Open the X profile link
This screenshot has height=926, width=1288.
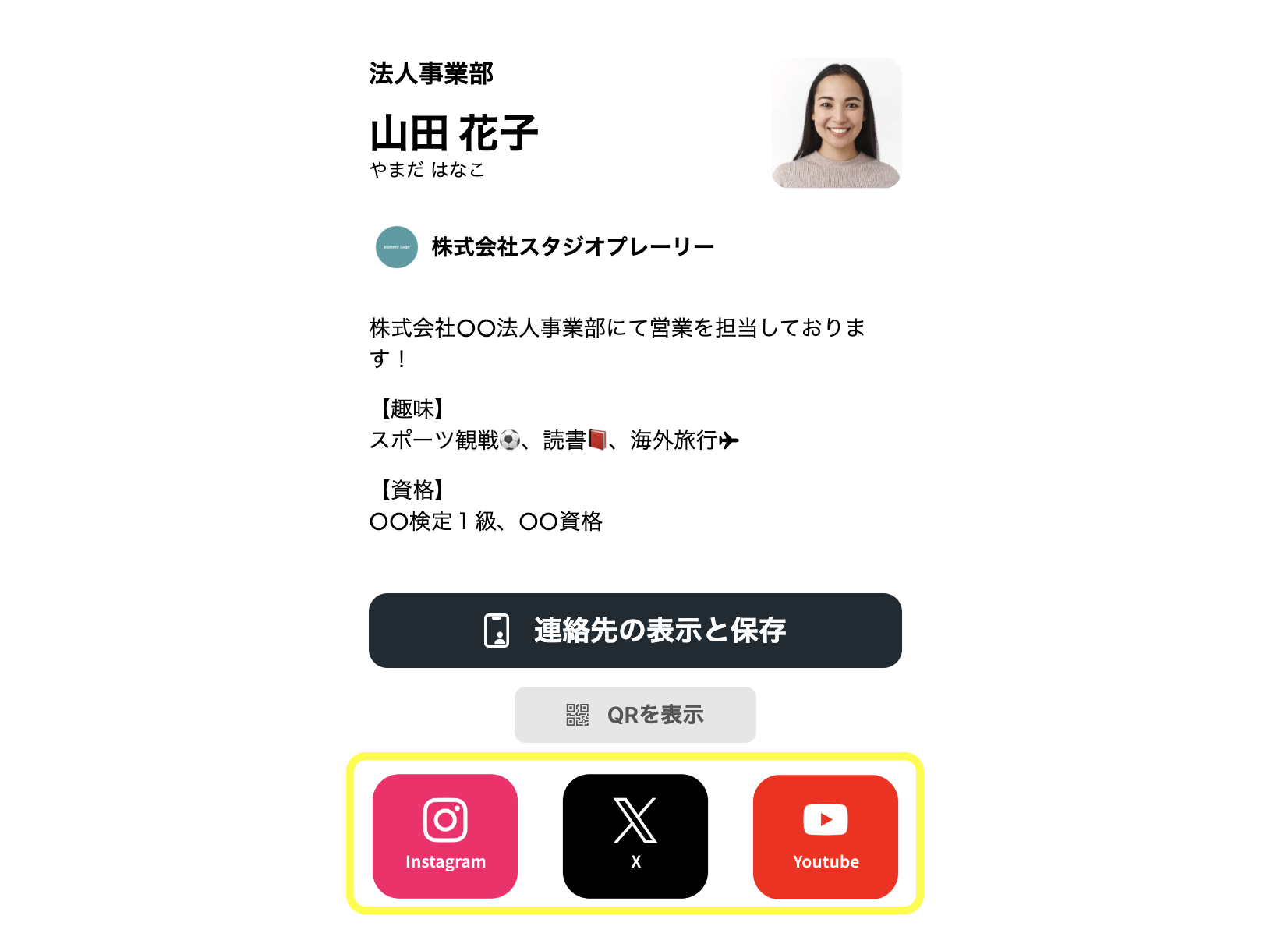click(635, 836)
